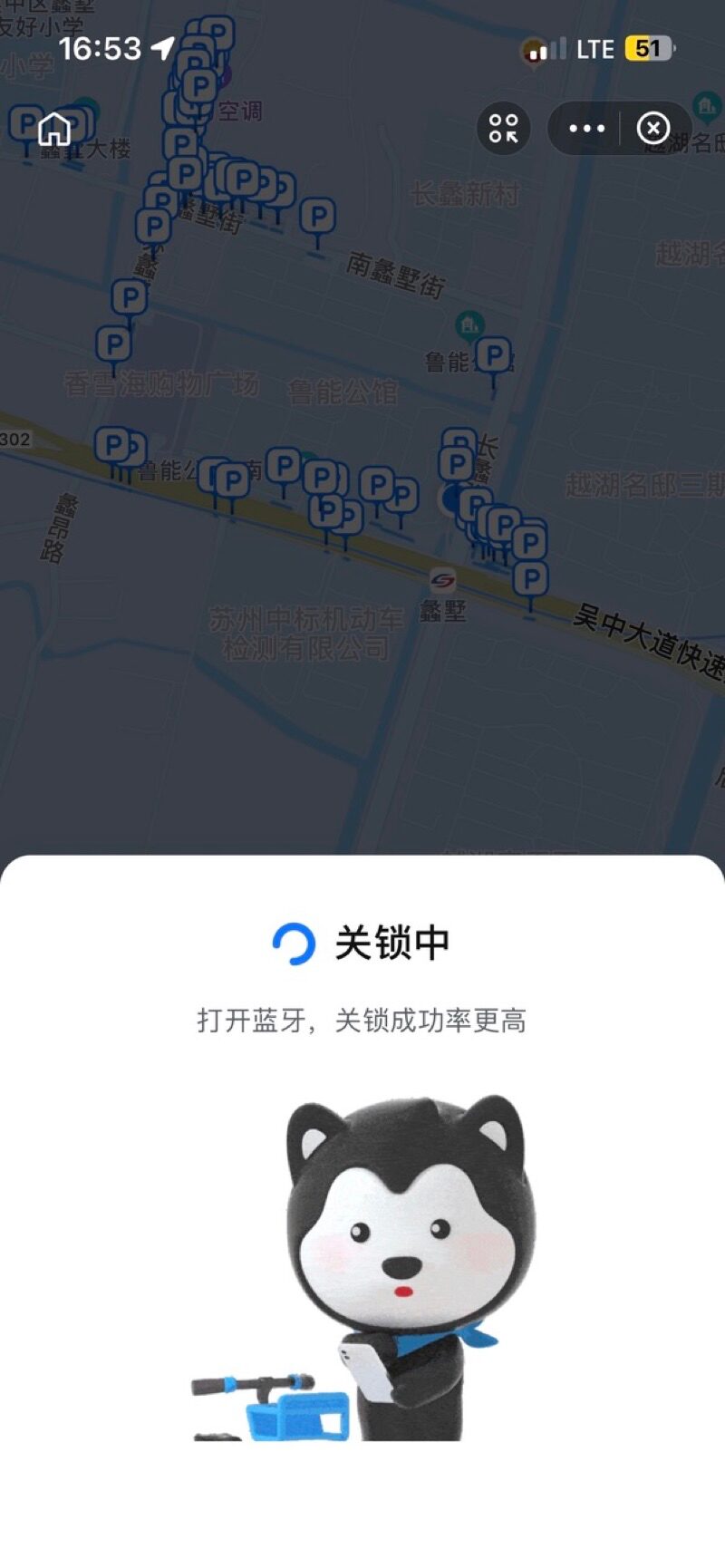Select the parking marker near 鲁能公馆
Screen dimensions: 725x1568
tap(493, 355)
